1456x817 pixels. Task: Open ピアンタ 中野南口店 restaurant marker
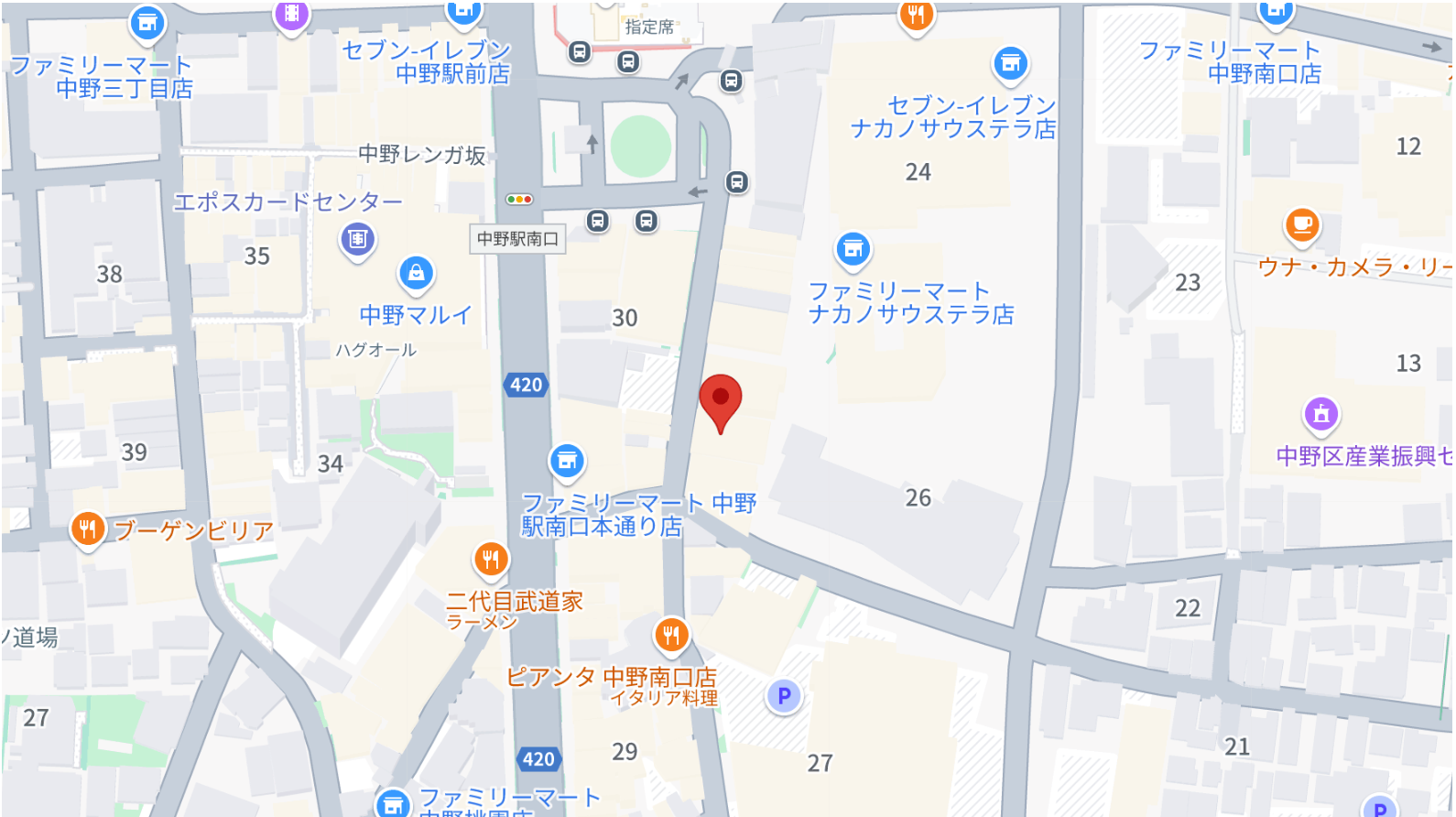click(x=671, y=635)
